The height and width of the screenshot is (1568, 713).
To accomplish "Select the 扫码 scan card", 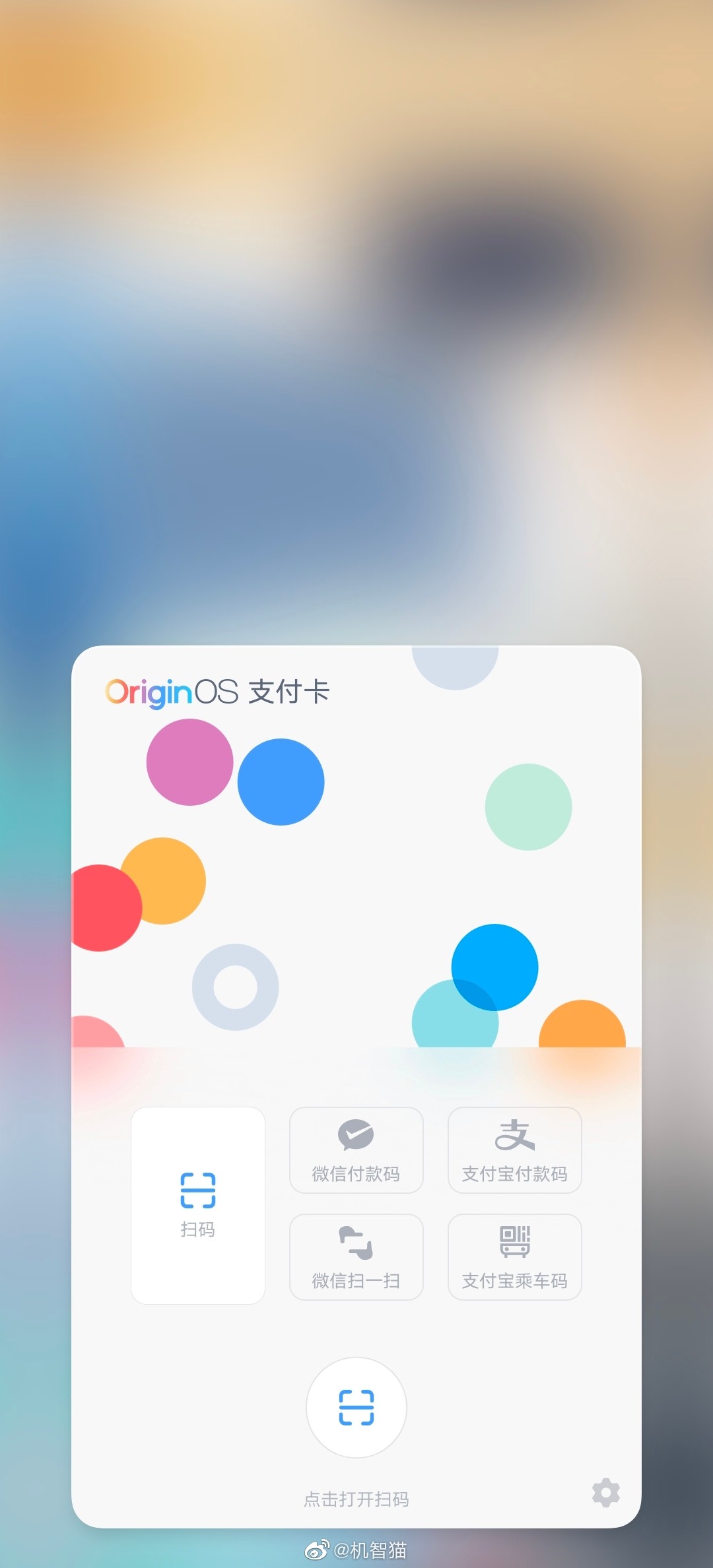I will (198, 1205).
